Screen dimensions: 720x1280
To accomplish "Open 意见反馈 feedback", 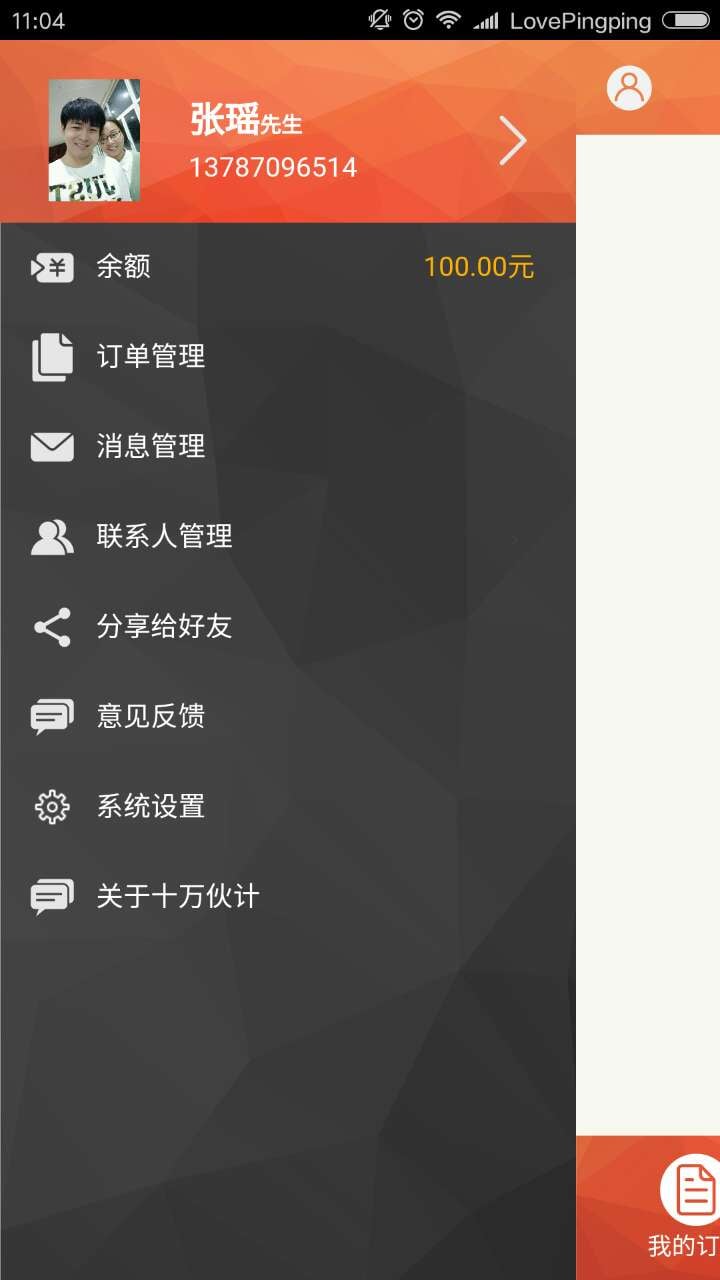I will (x=288, y=717).
